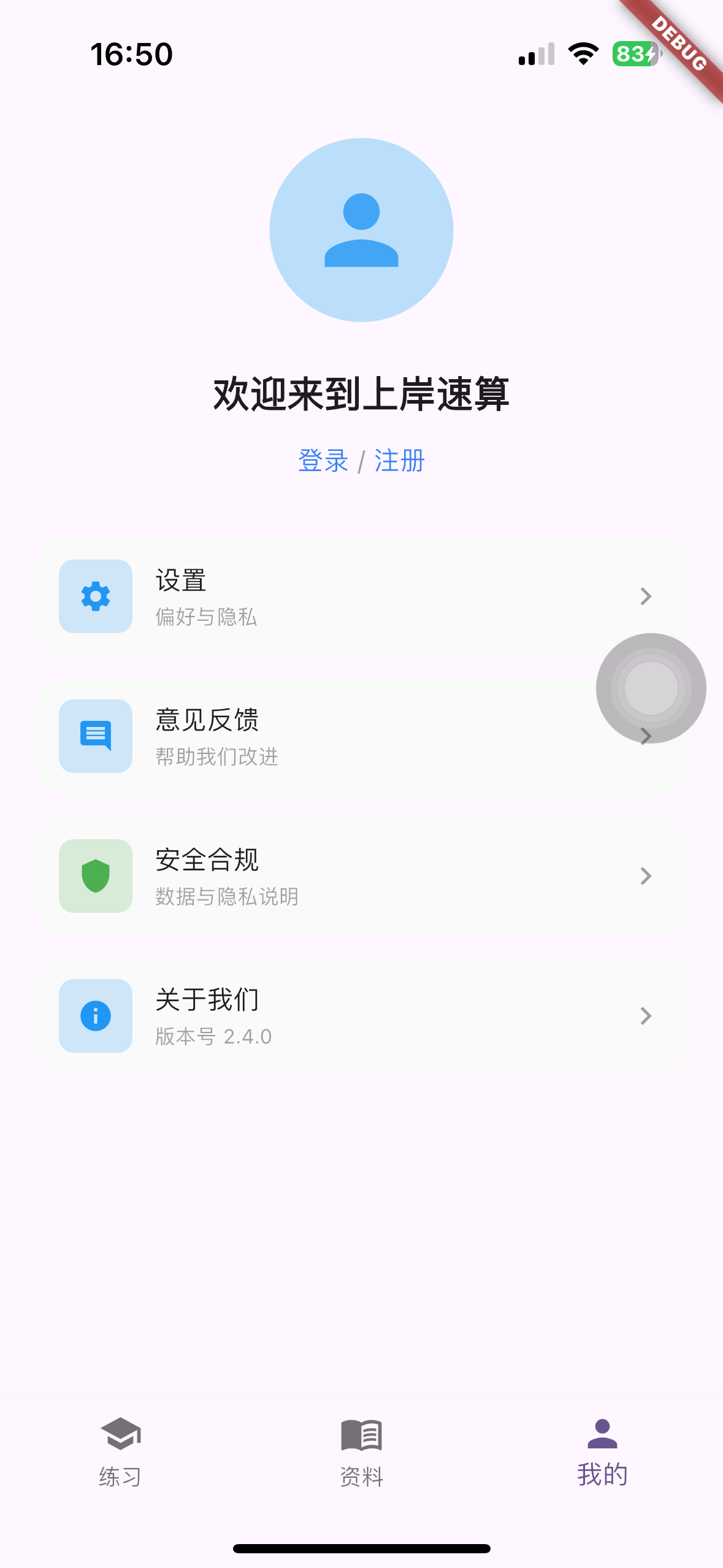Viewport: 723px width, 1568px height.
Task: Open 注册 to create an account
Action: click(x=400, y=461)
